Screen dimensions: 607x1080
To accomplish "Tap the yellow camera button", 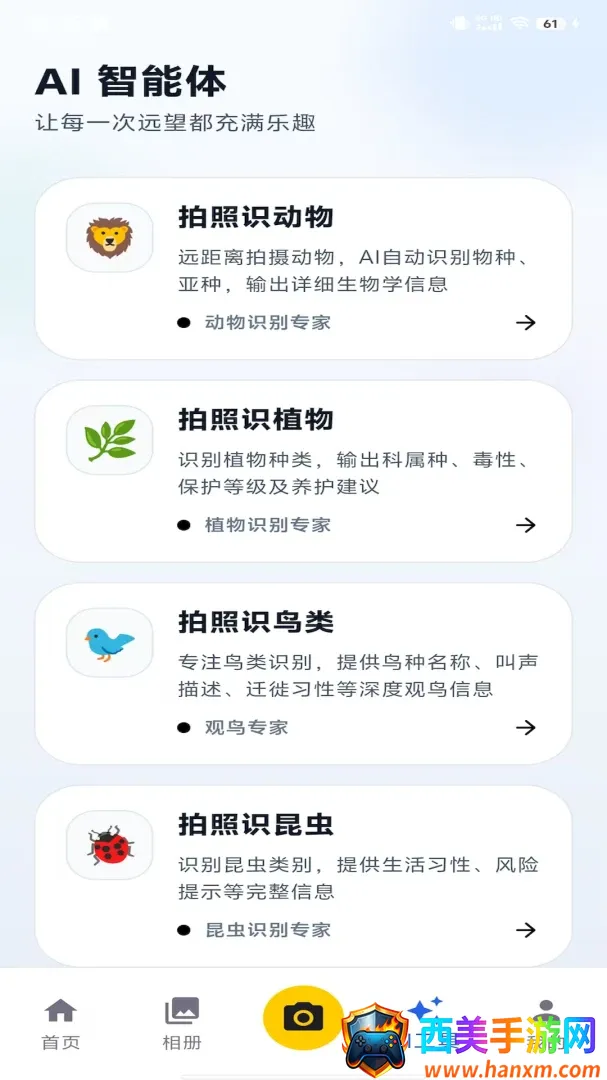I will click(303, 1017).
